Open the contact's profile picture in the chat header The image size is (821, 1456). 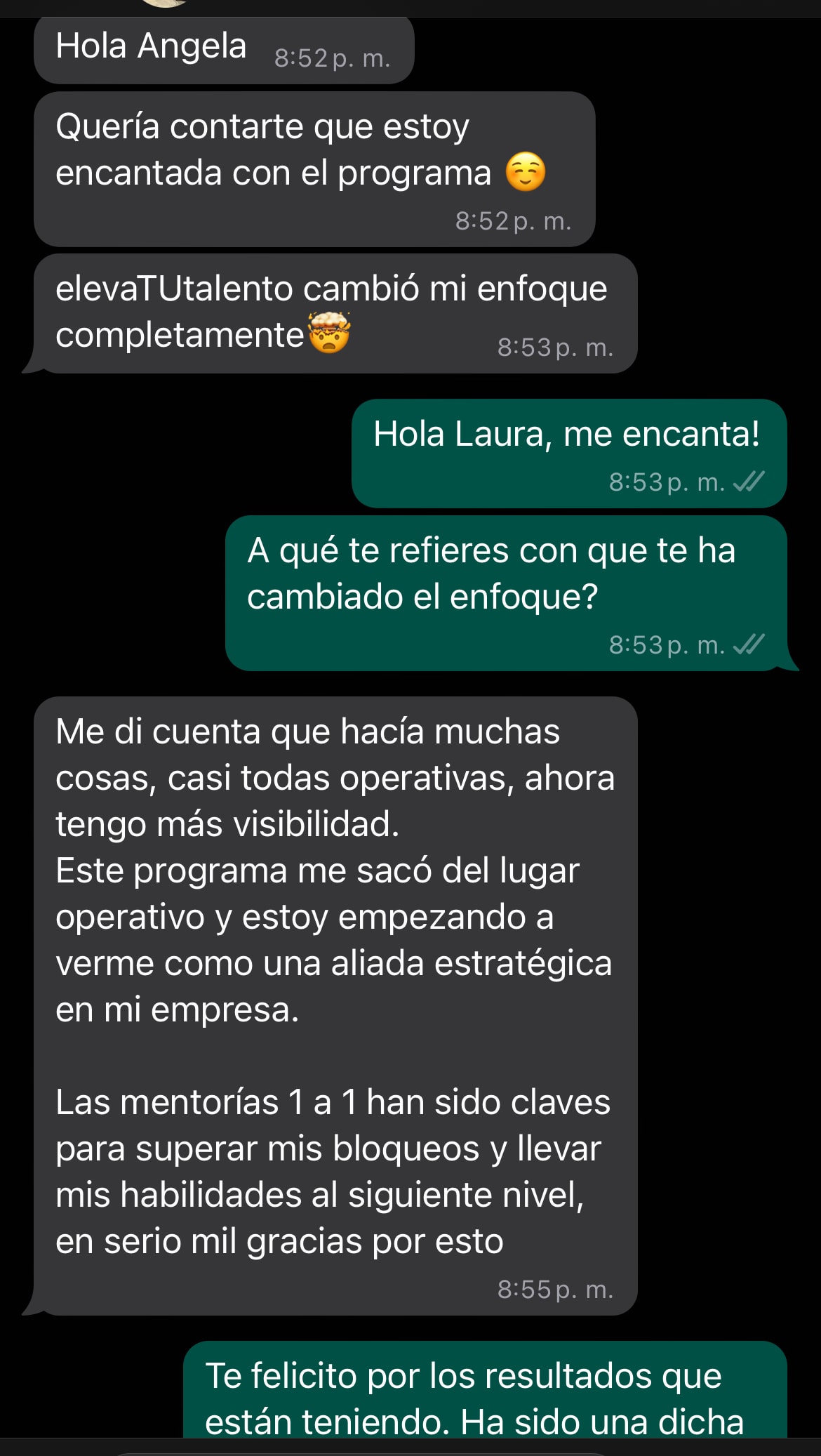[166, 4]
